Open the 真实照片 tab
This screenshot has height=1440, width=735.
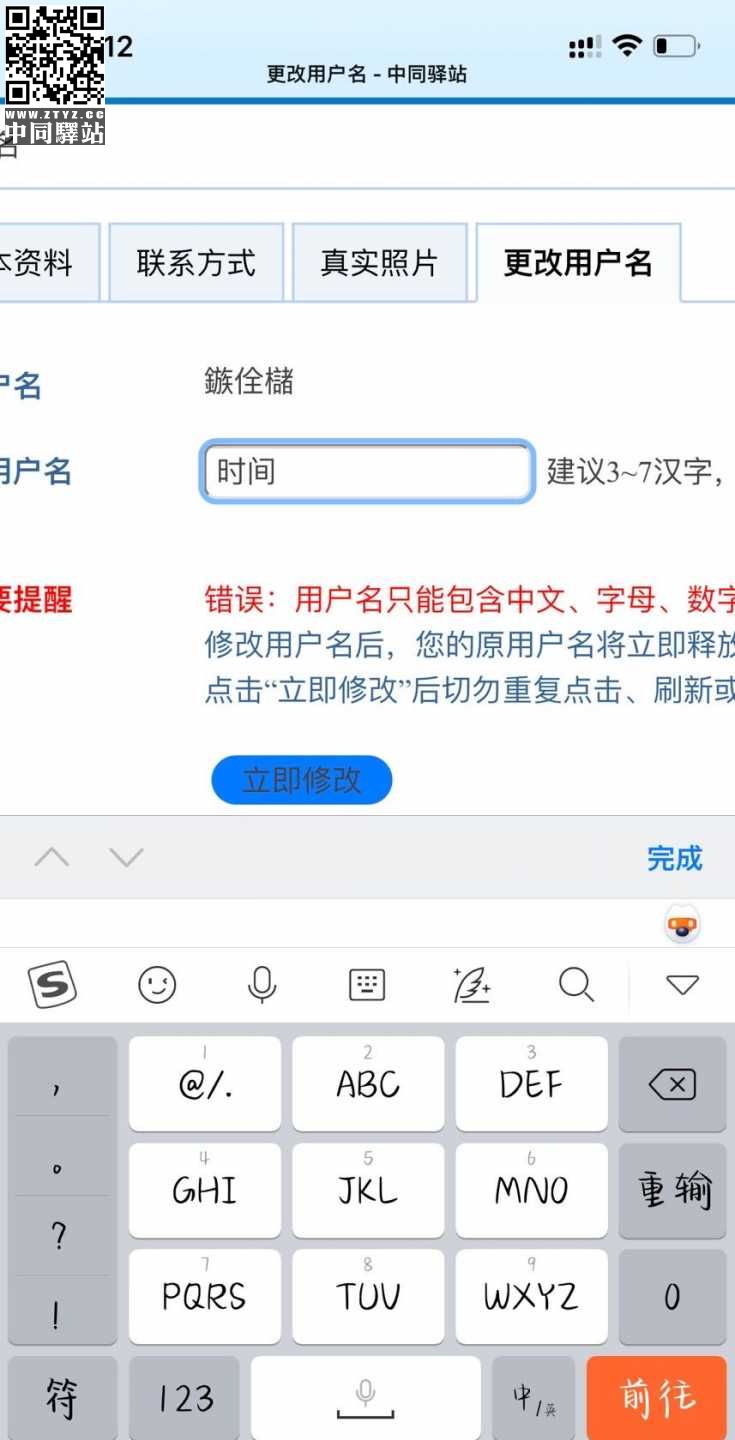click(x=379, y=263)
